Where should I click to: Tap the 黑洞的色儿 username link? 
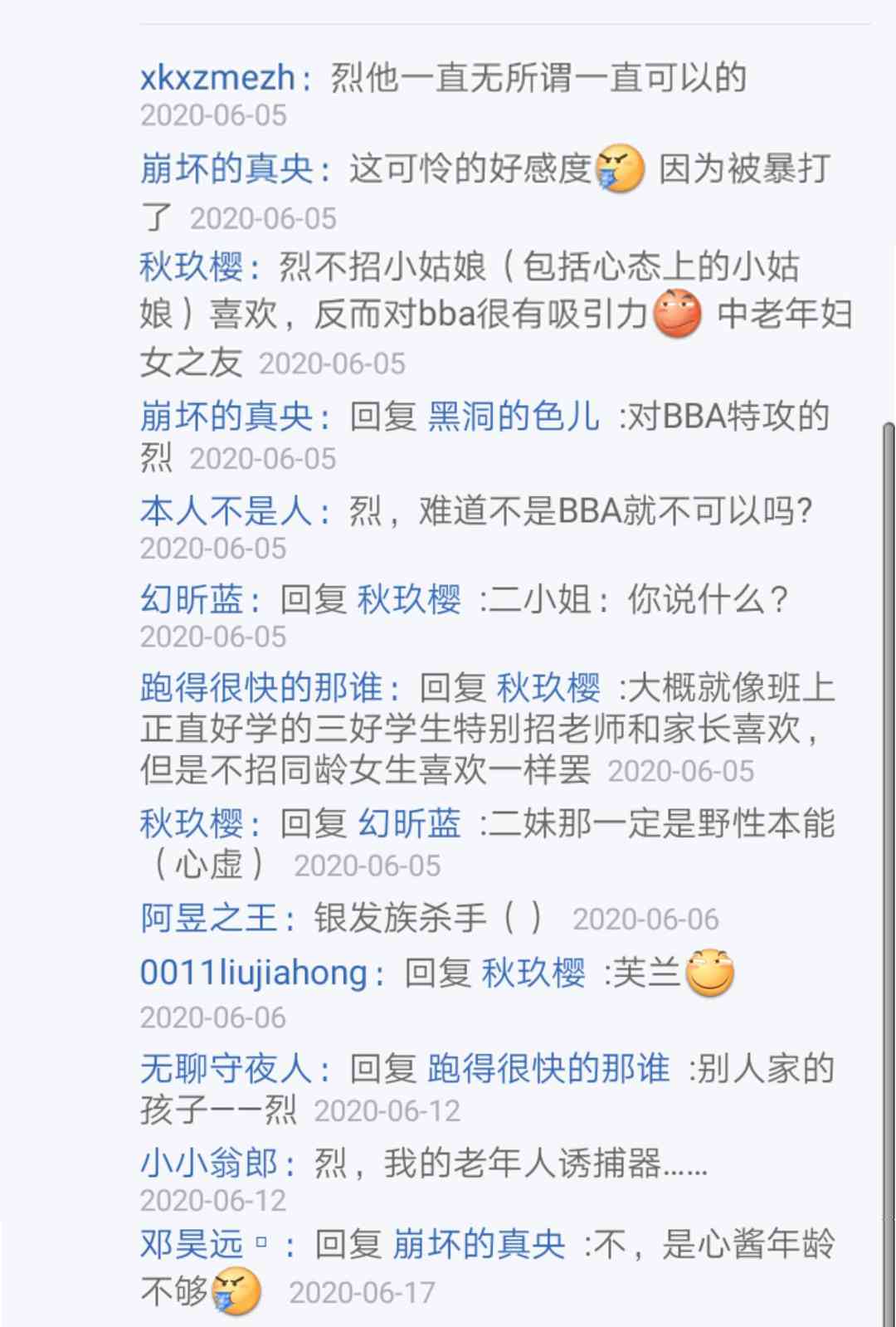pyautogui.click(x=514, y=417)
